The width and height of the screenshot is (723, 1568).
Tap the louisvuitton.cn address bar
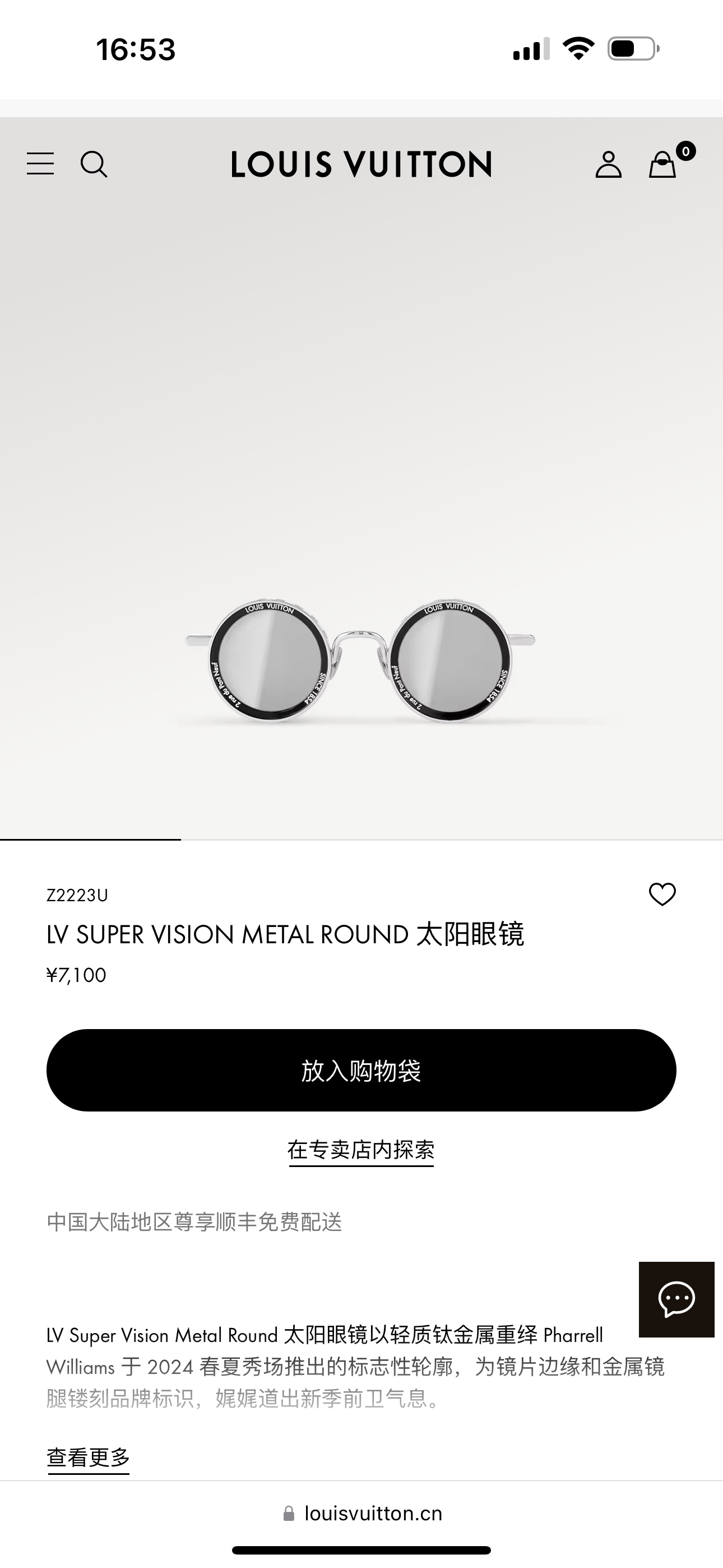[x=363, y=1513]
